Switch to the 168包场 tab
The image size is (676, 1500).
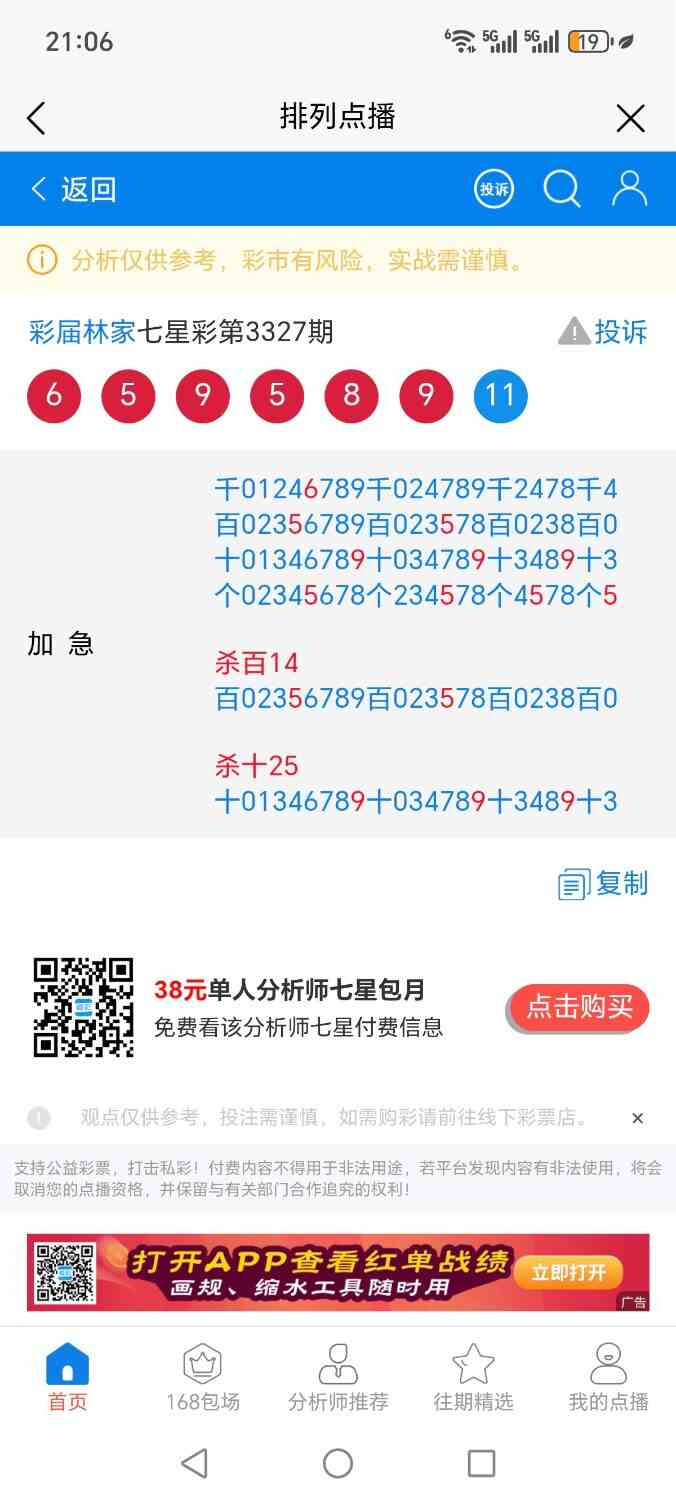[203, 1378]
